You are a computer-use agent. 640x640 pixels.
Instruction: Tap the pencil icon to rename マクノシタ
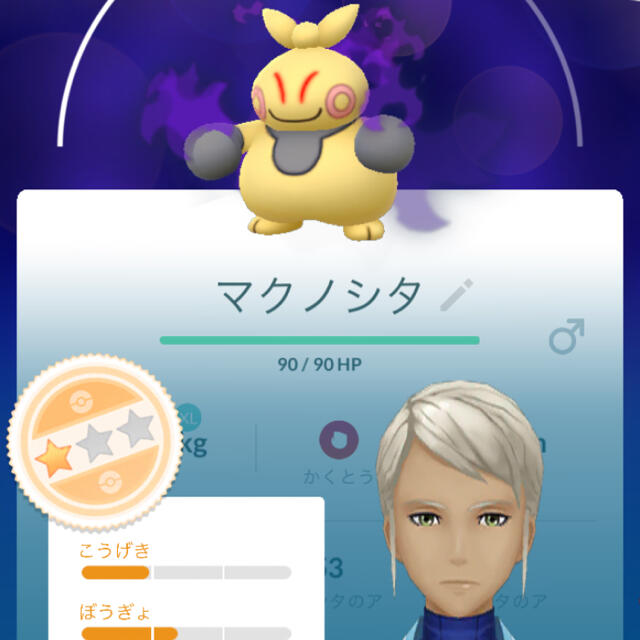457,296
